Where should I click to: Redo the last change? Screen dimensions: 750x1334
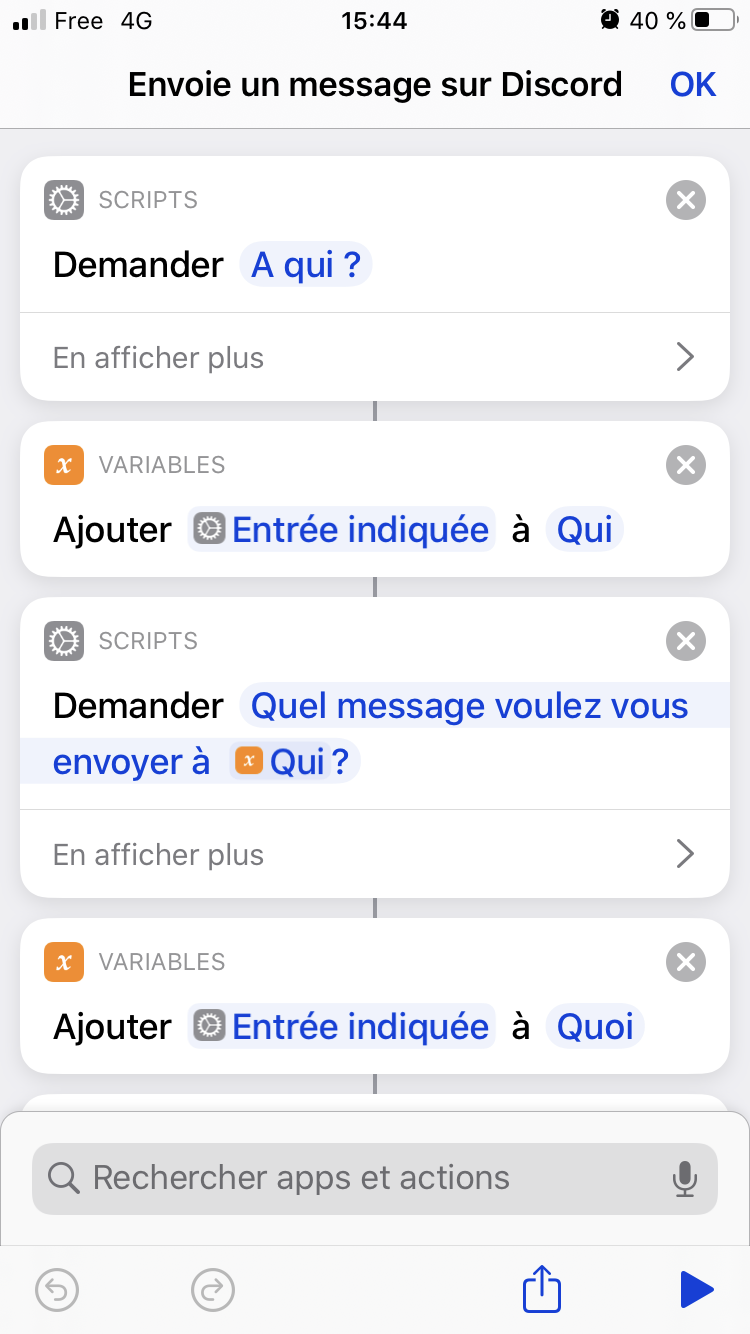pyautogui.click(x=212, y=1290)
